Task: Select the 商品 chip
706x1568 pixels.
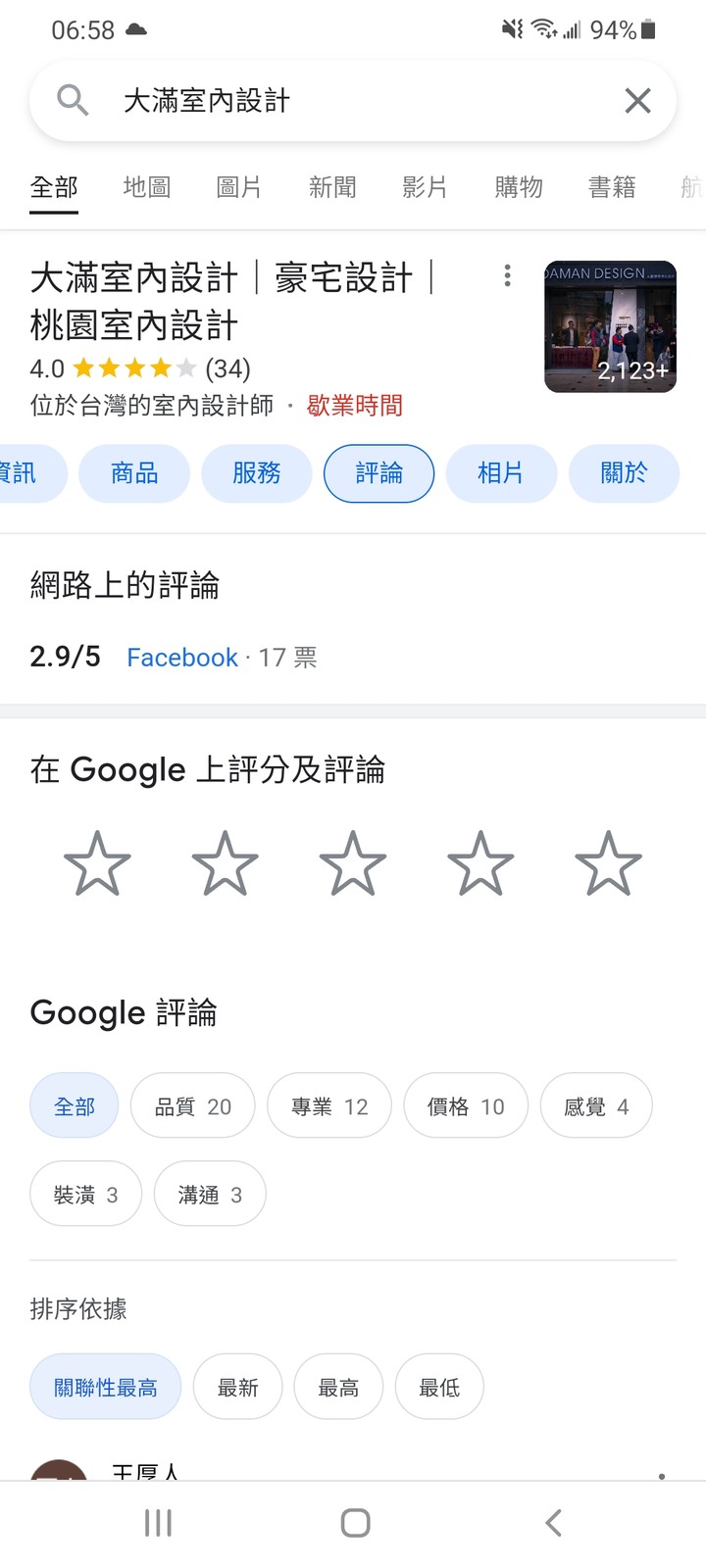Action: pyautogui.click(x=134, y=473)
